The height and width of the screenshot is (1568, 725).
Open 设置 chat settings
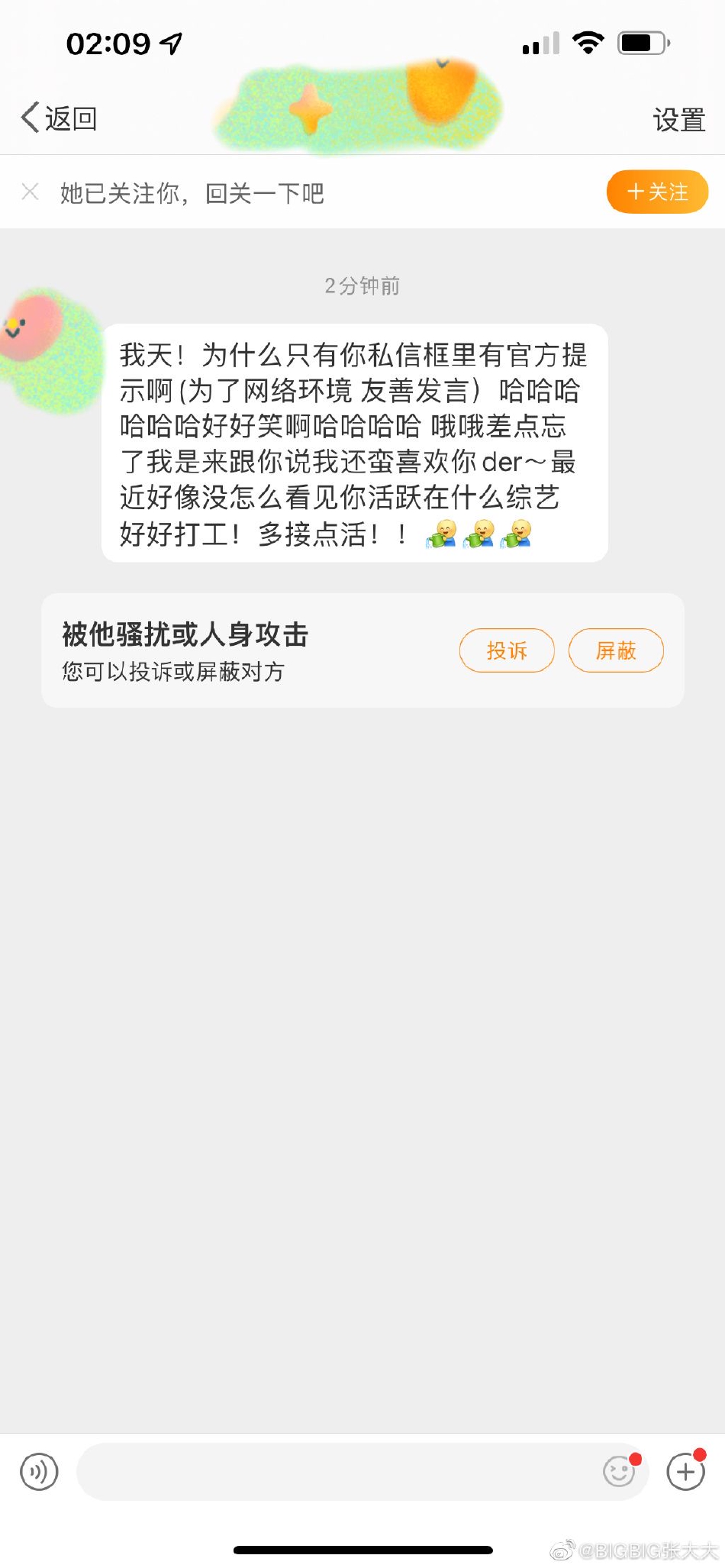tap(678, 120)
